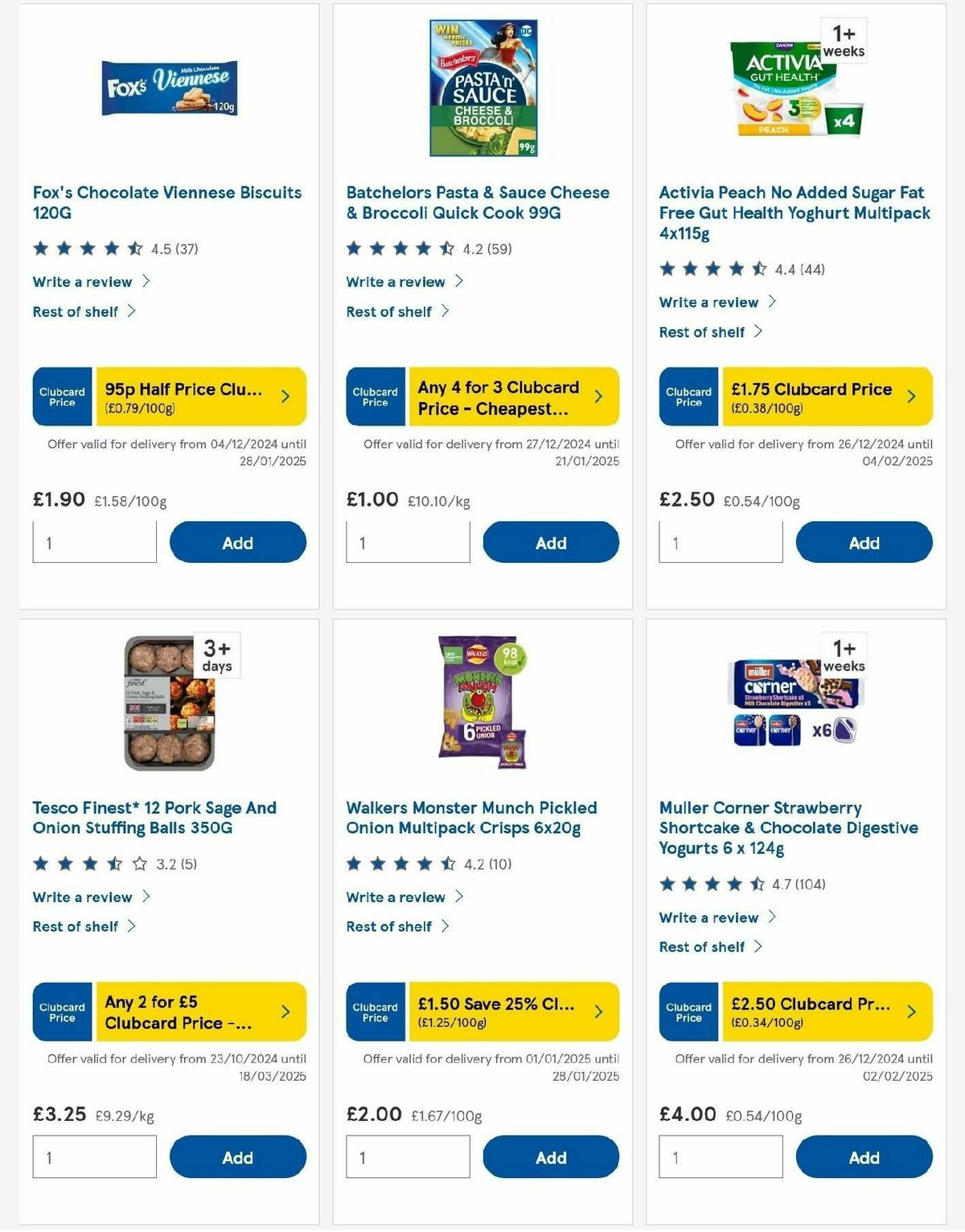Expand the '£2.50 Clubcard Pr...' offer for Muller yogurts
The width and height of the screenshot is (965, 1232).
click(911, 1012)
